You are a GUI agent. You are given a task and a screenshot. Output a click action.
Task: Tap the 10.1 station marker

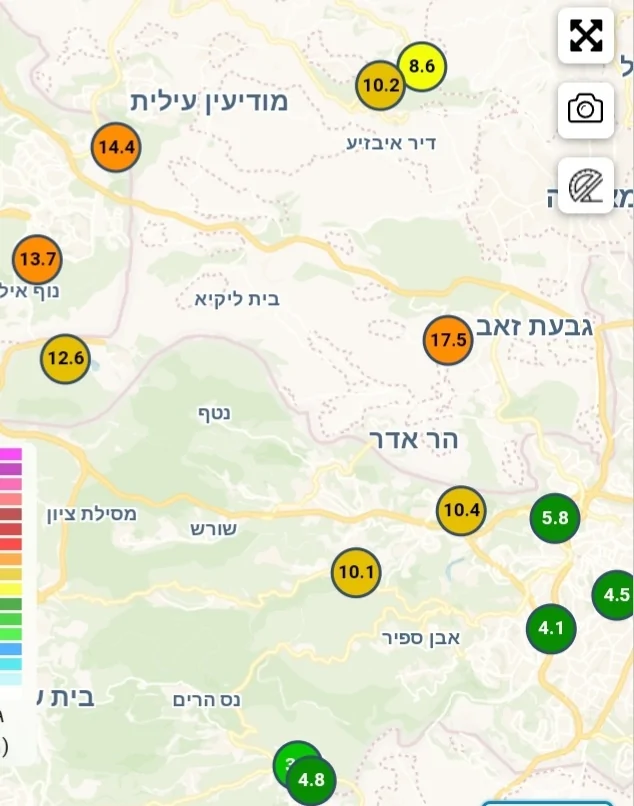coord(356,573)
